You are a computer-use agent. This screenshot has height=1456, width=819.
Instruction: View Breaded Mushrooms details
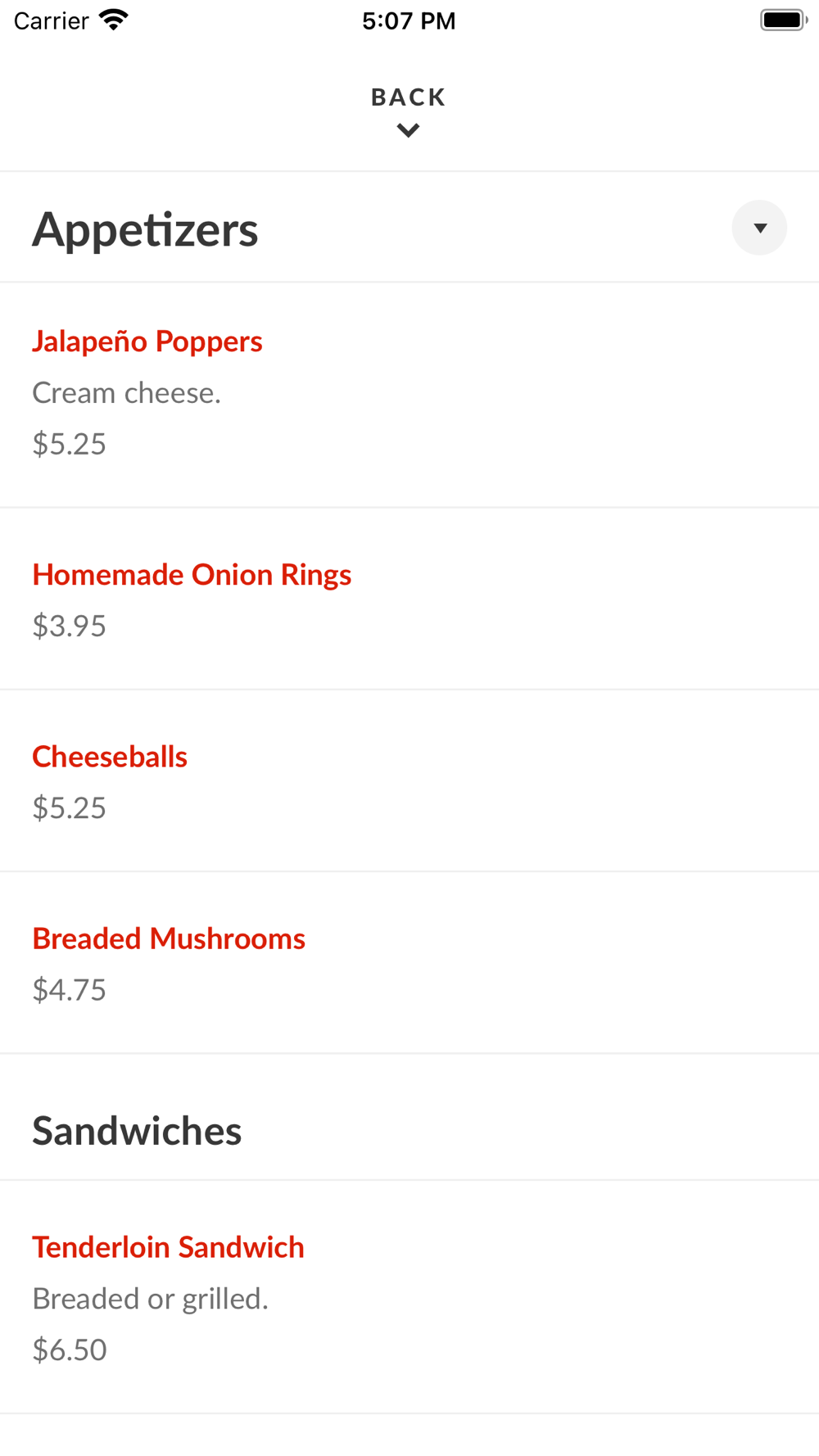pos(409,963)
